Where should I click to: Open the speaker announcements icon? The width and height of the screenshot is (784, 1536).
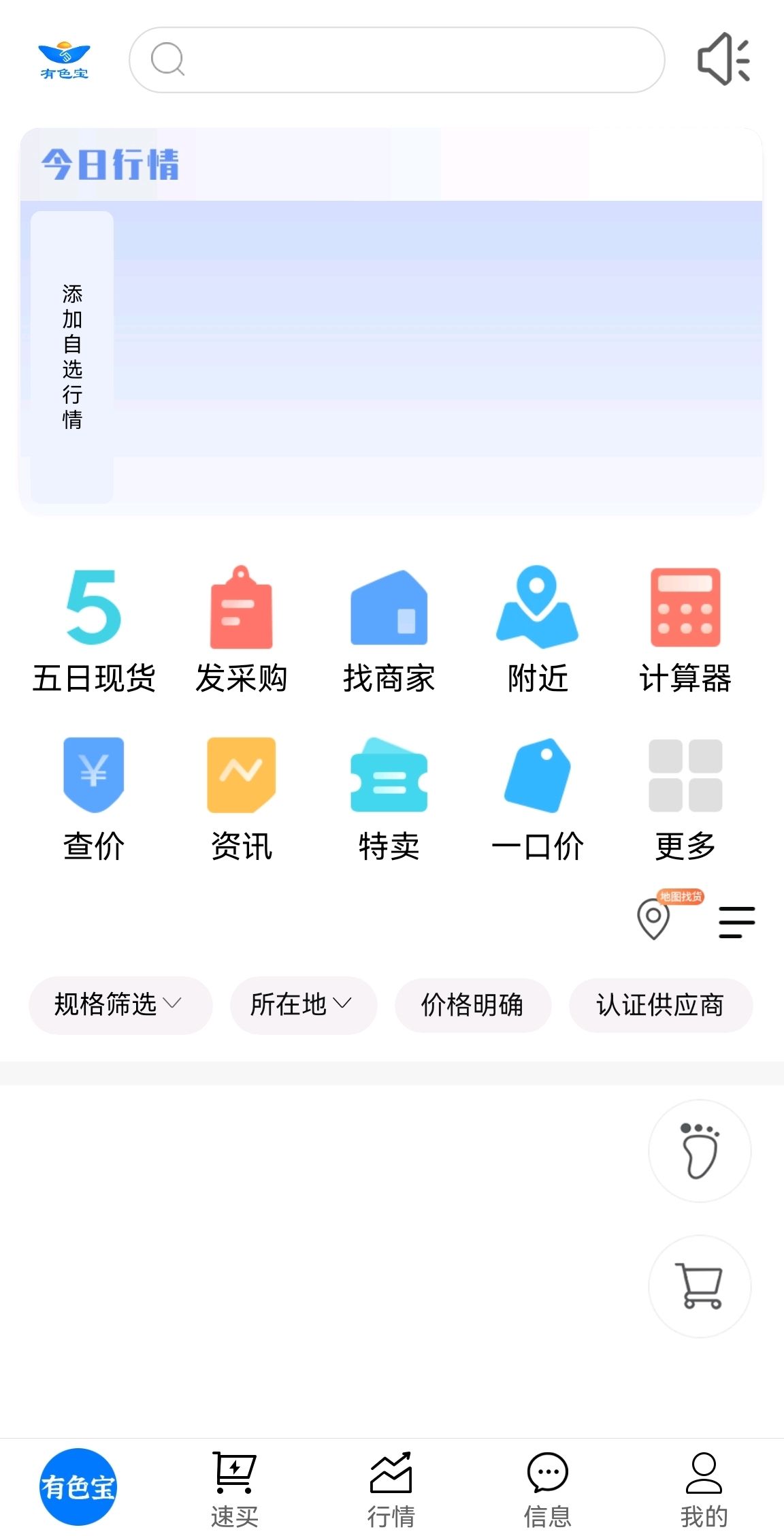[x=723, y=59]
